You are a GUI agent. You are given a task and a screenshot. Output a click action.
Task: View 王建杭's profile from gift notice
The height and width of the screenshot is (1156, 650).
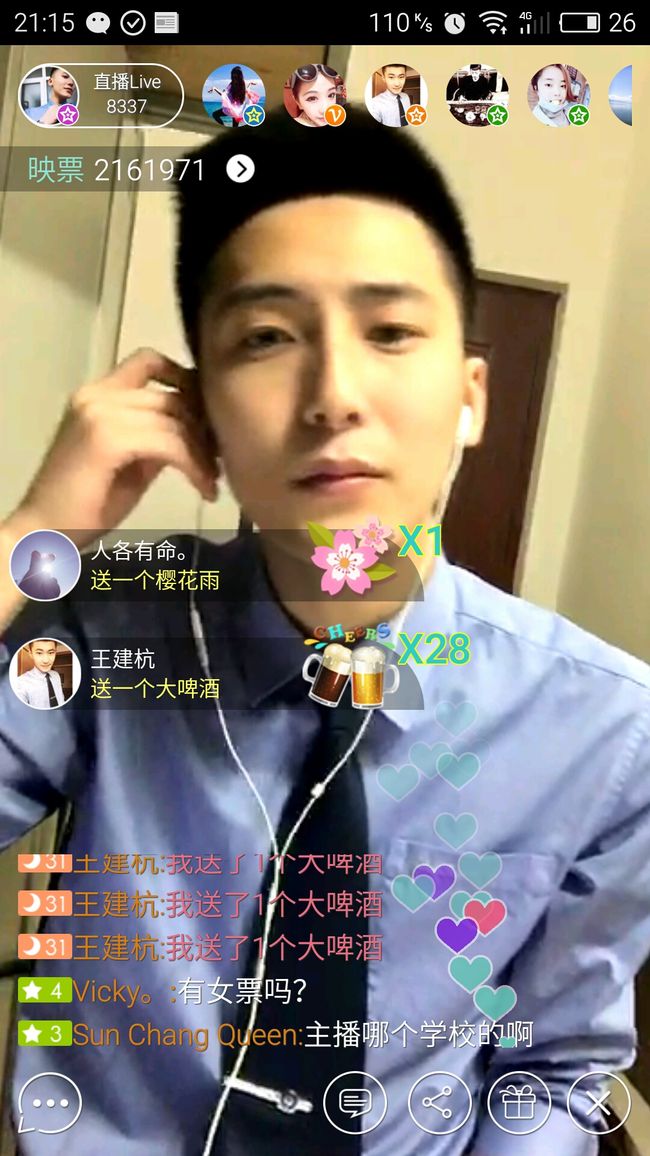click(x=45, y=674)
